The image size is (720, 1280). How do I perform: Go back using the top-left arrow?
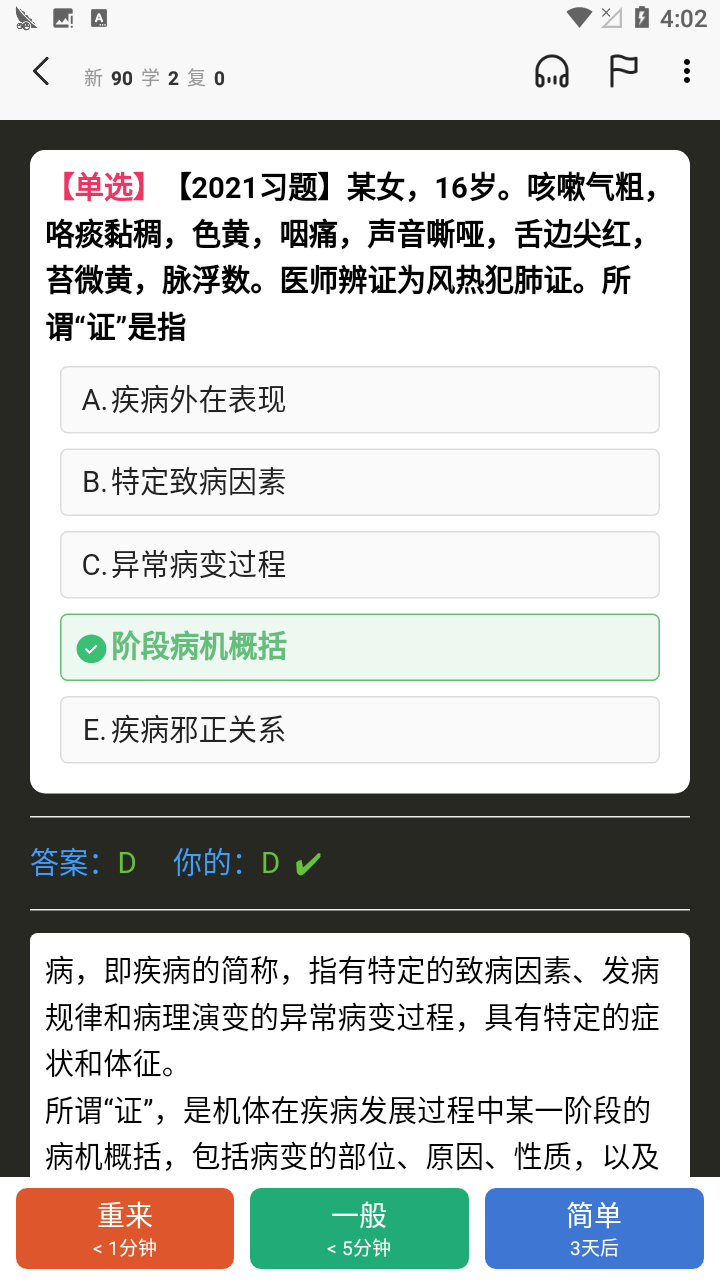pyautogui.click(x=41, y=72)
